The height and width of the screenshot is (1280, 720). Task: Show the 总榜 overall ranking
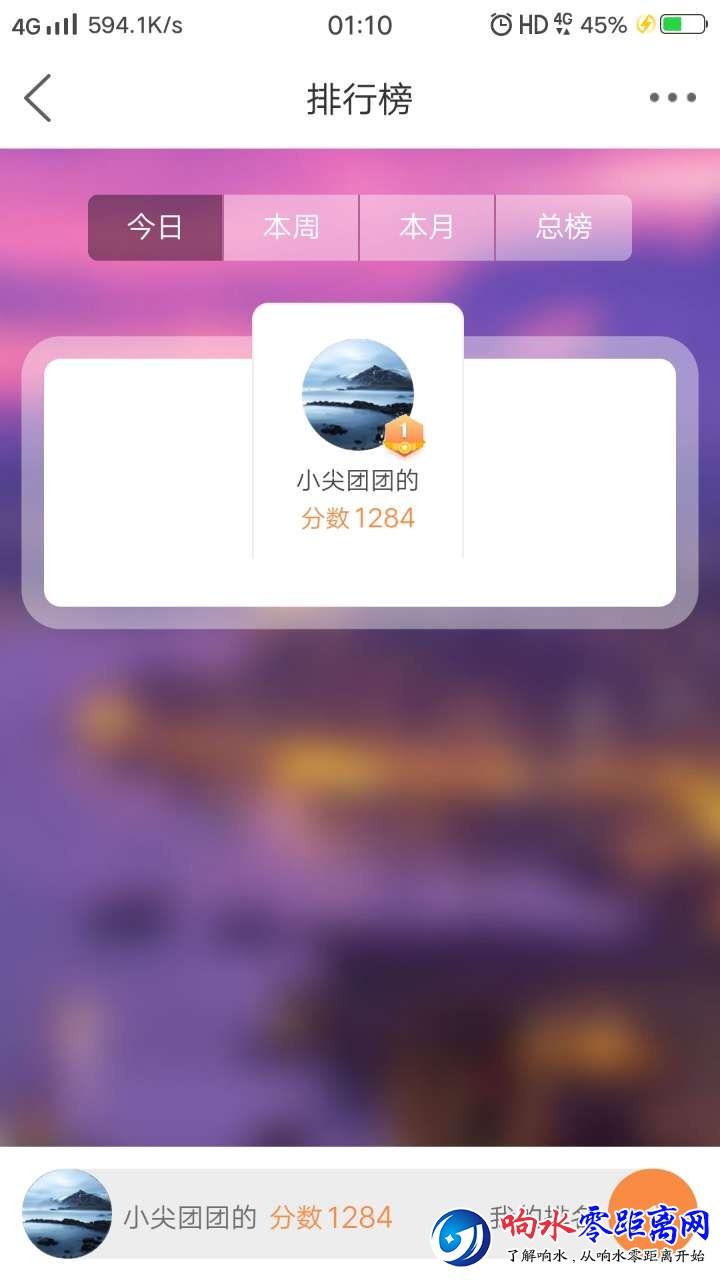click(x=564, y=228)
